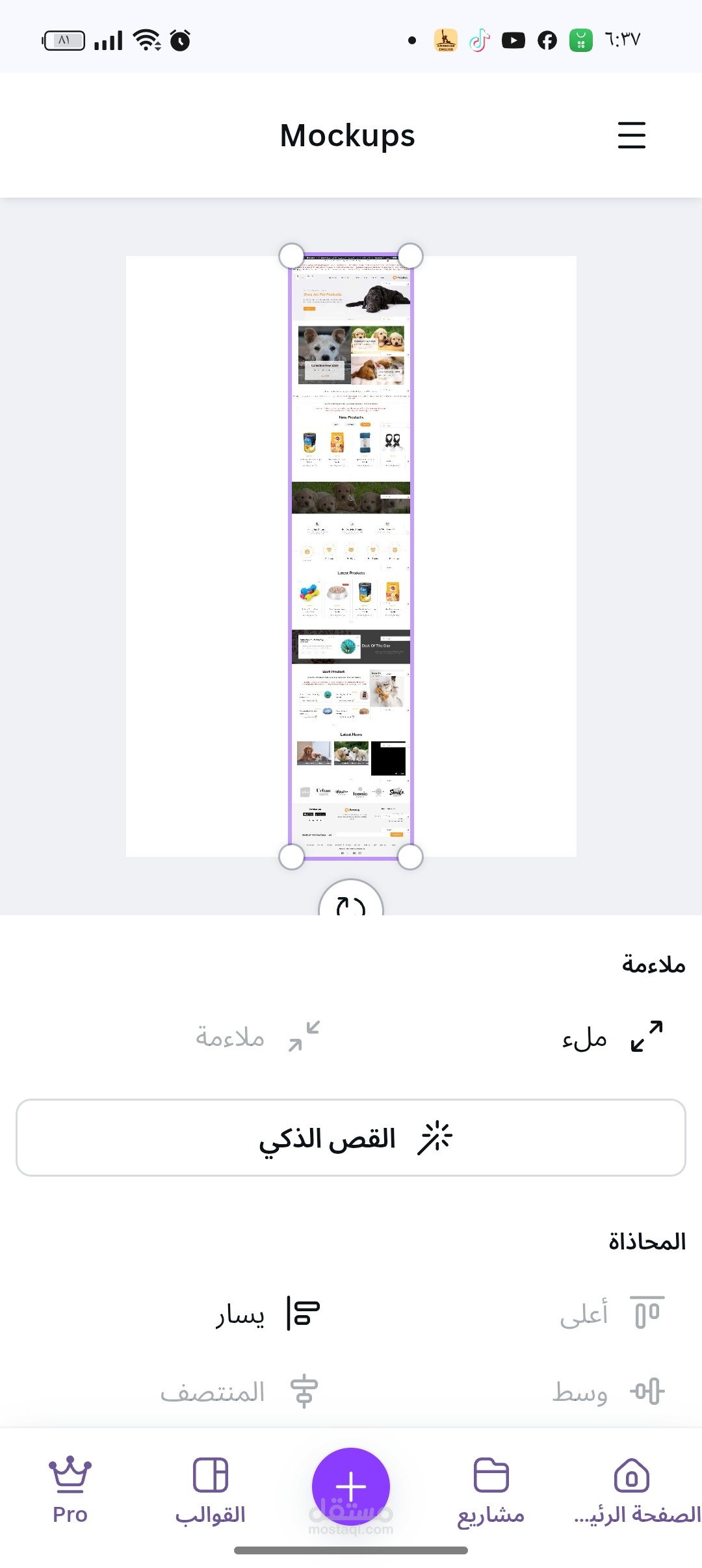The width and height of the screenshot is (702, 1568).
Task: Align the image to يسار left
Action: click(268, 1313)
